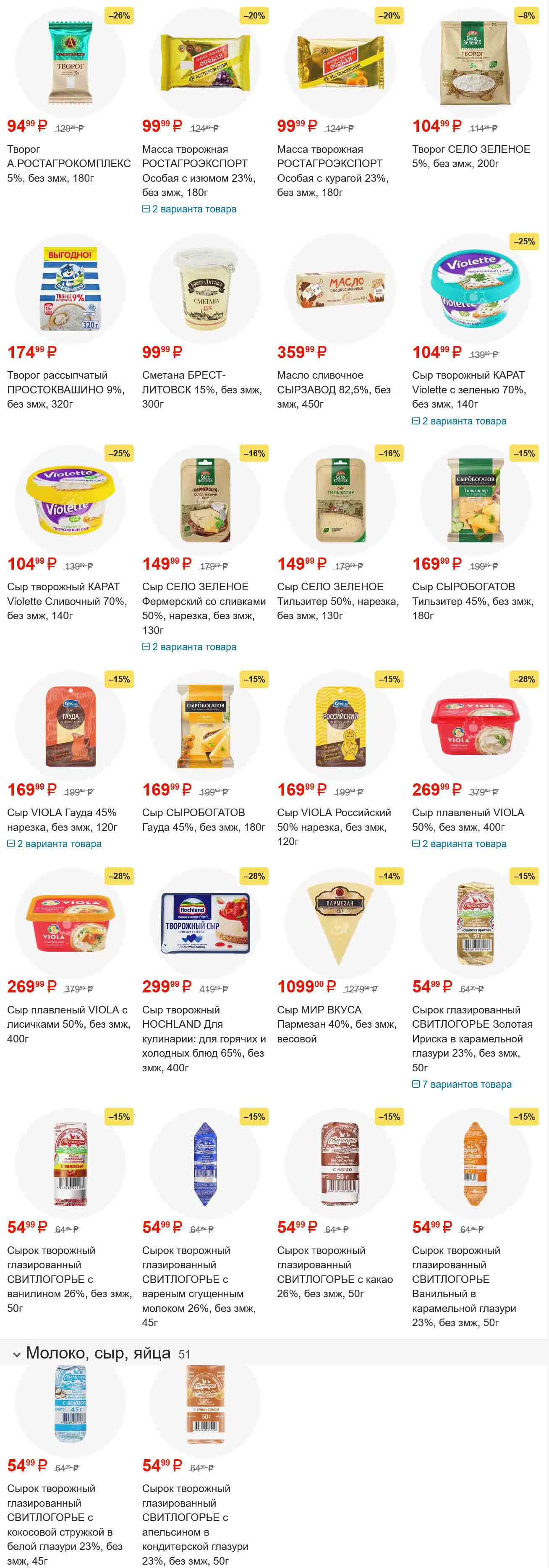Show 2 варианта товара for VIOLA Гауда
Screen dimensions: 549x1568
pos(54,844)
